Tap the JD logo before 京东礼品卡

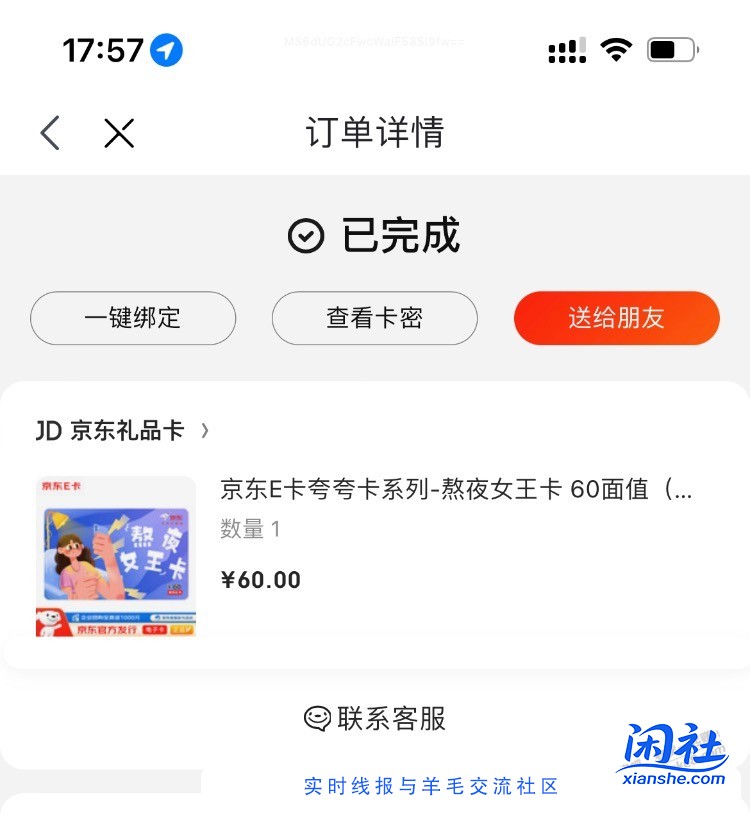(x=47, y=428)
